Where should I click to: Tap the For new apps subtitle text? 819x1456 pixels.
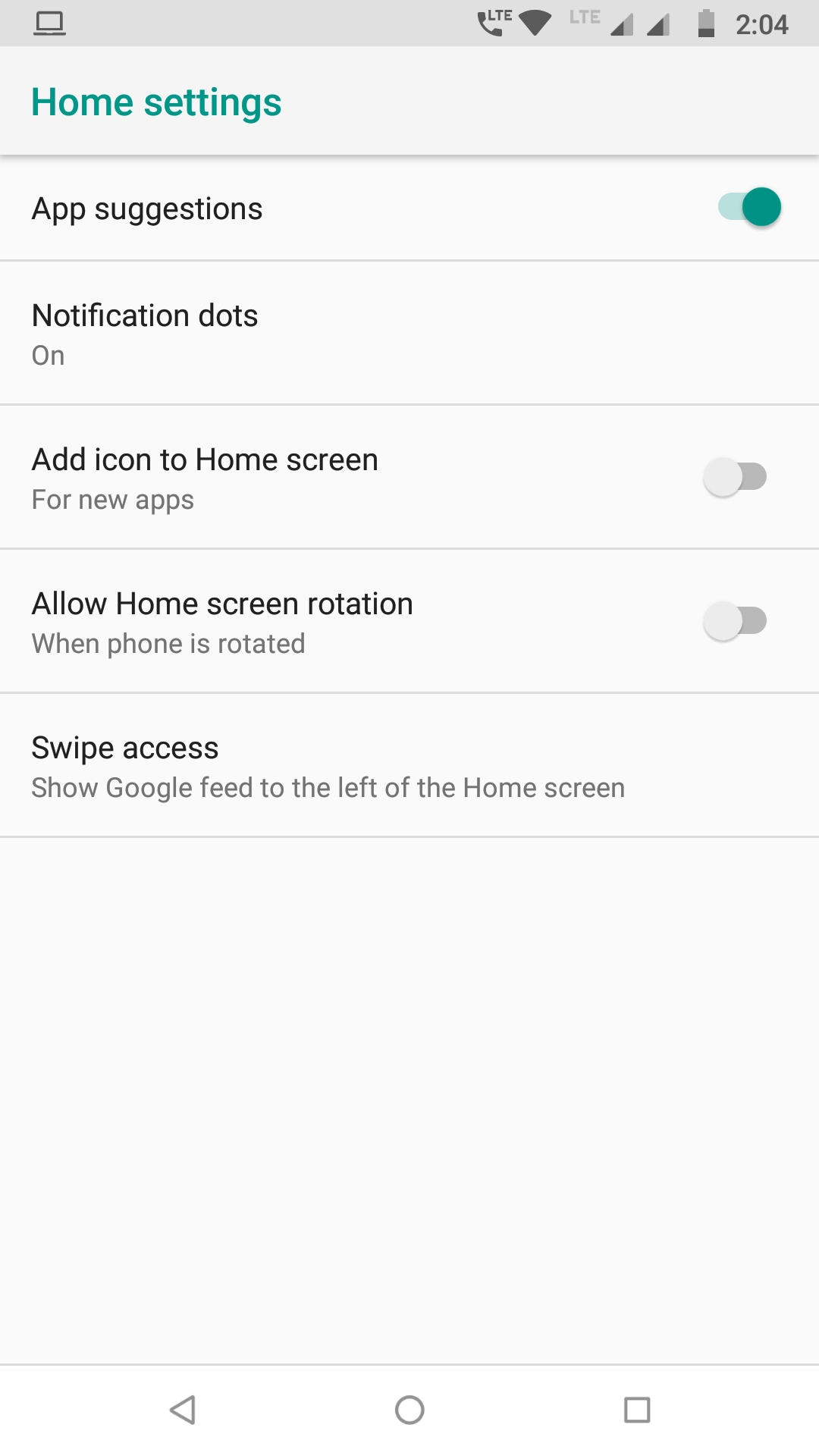click(x=112, y=499)
